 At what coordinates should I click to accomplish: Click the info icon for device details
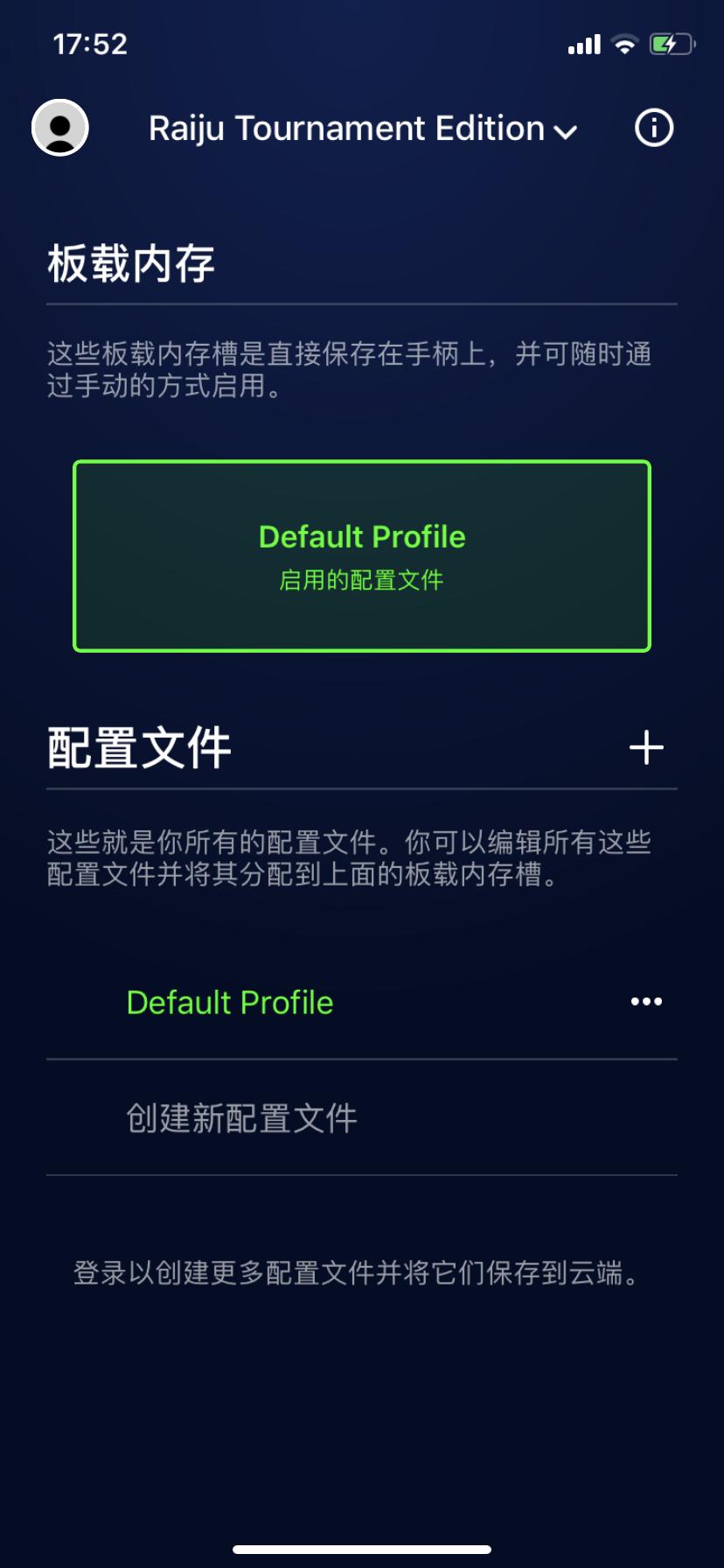pos(653,127)
